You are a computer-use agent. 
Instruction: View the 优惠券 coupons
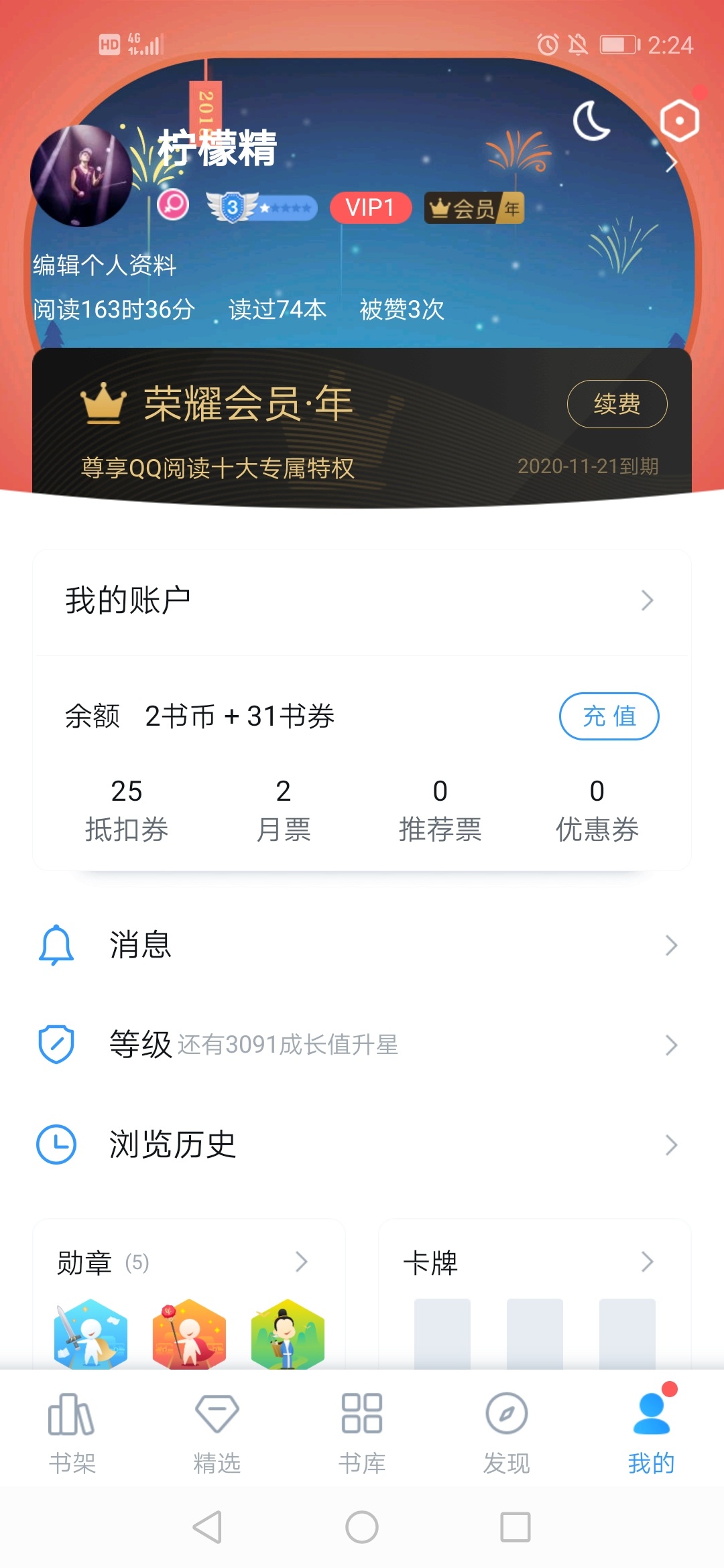point(597,810)
